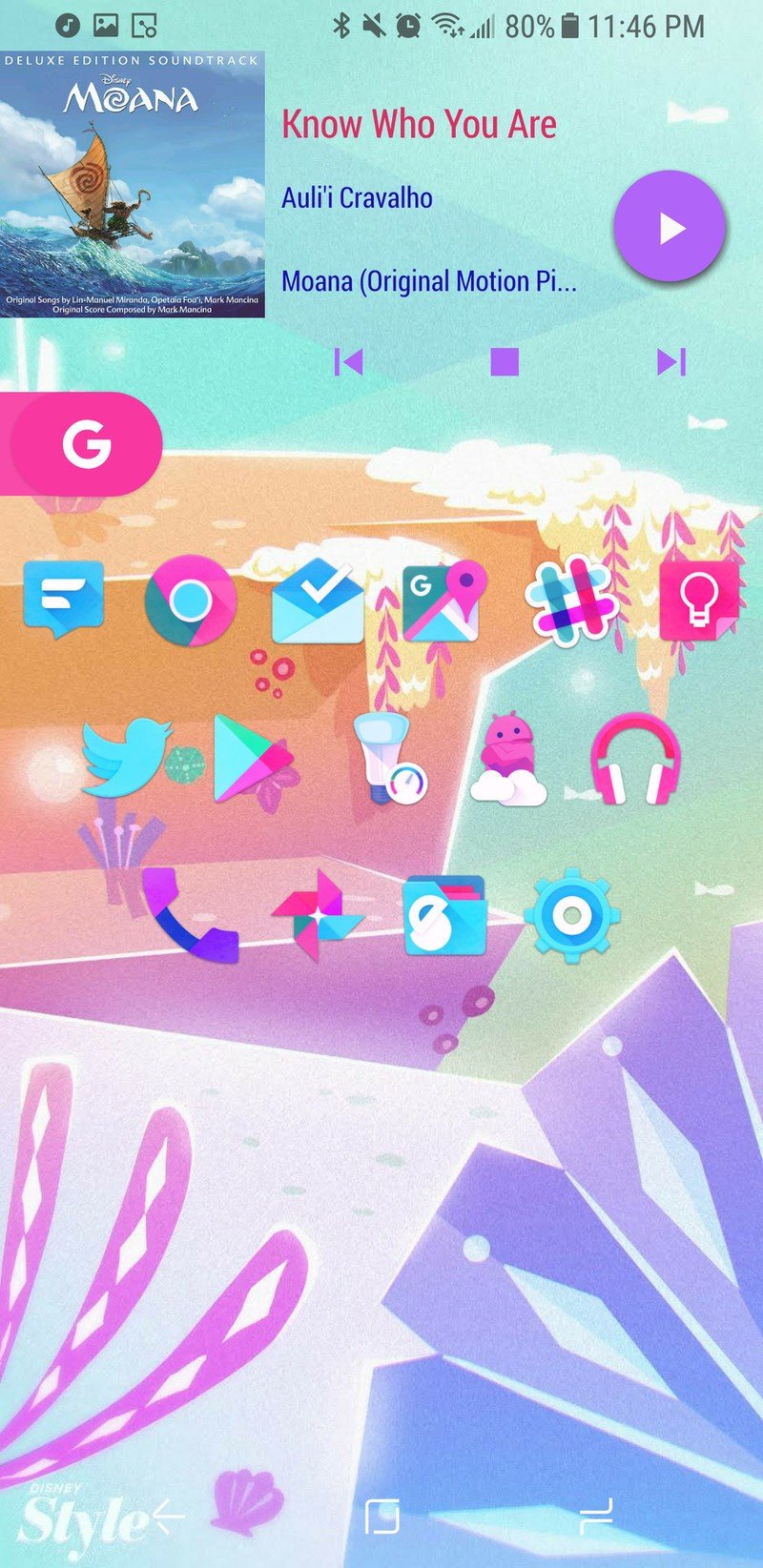The width and height of the screenshot is (763, 1568).
Task: Go back using the navigation bar
Action: (x=169, y=1516)
